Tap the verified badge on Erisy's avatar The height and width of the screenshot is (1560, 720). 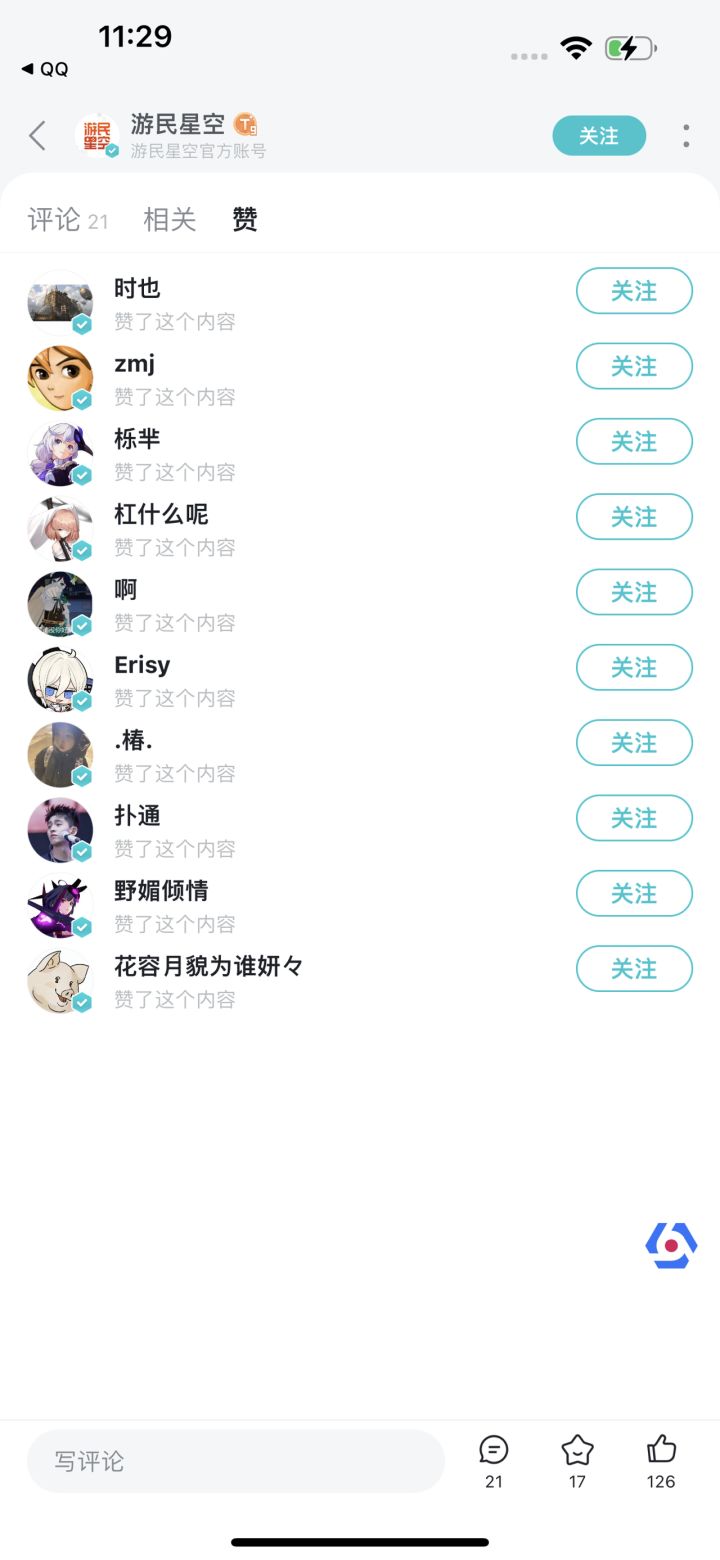pos(82,700)
